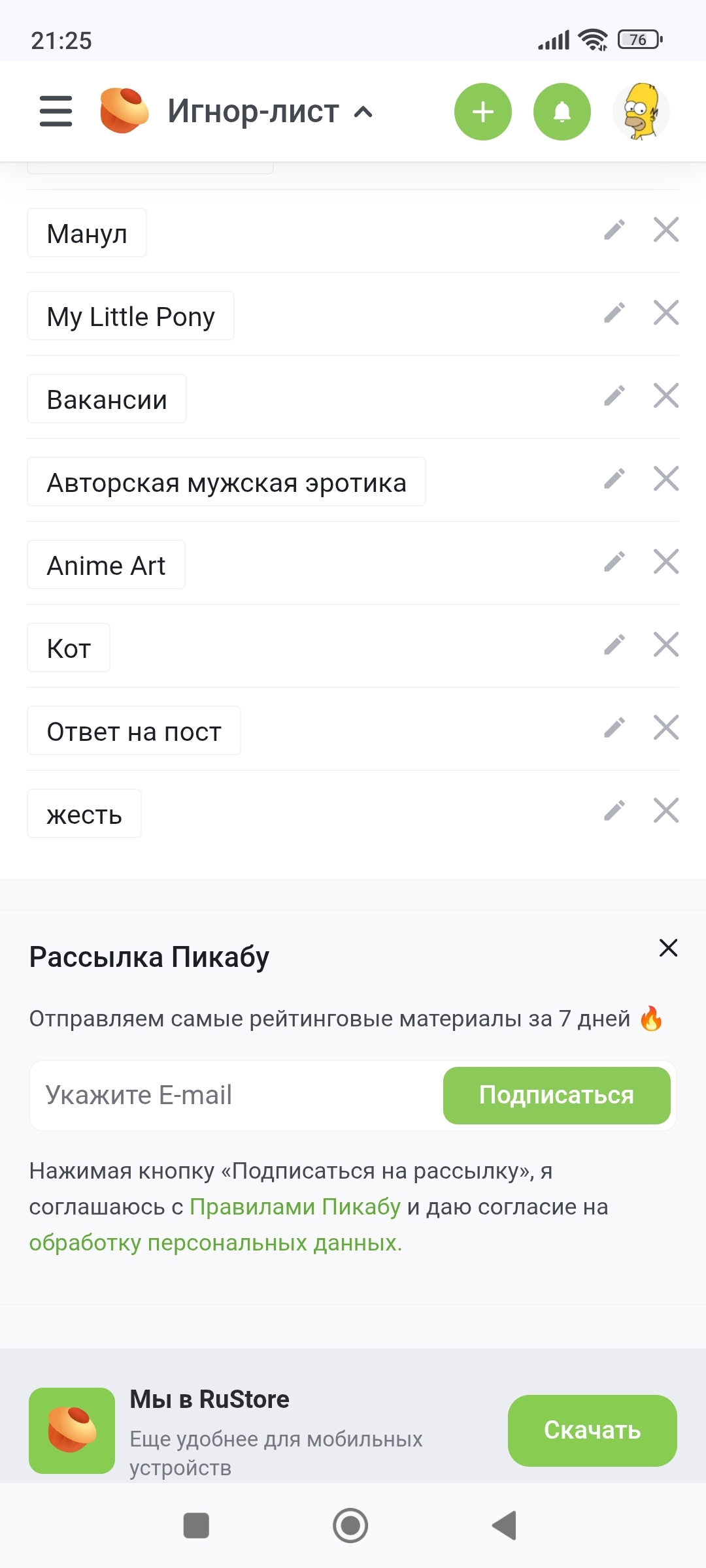The height and width of the screenshot is (1568, 706).
Task: Delete My Little Pony from ignore list
Action: (x=665, y=313)
